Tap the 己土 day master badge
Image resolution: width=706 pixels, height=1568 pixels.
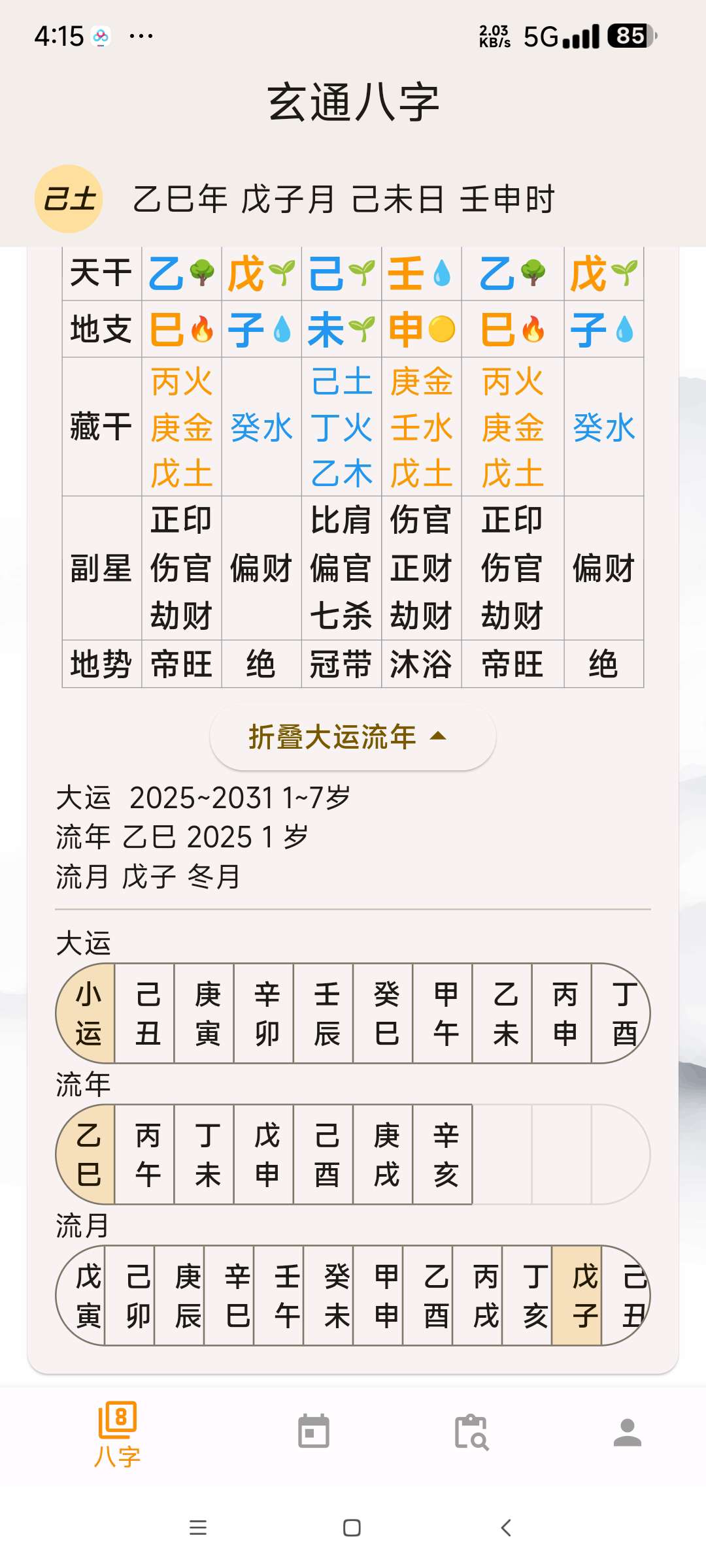(69, 199)
